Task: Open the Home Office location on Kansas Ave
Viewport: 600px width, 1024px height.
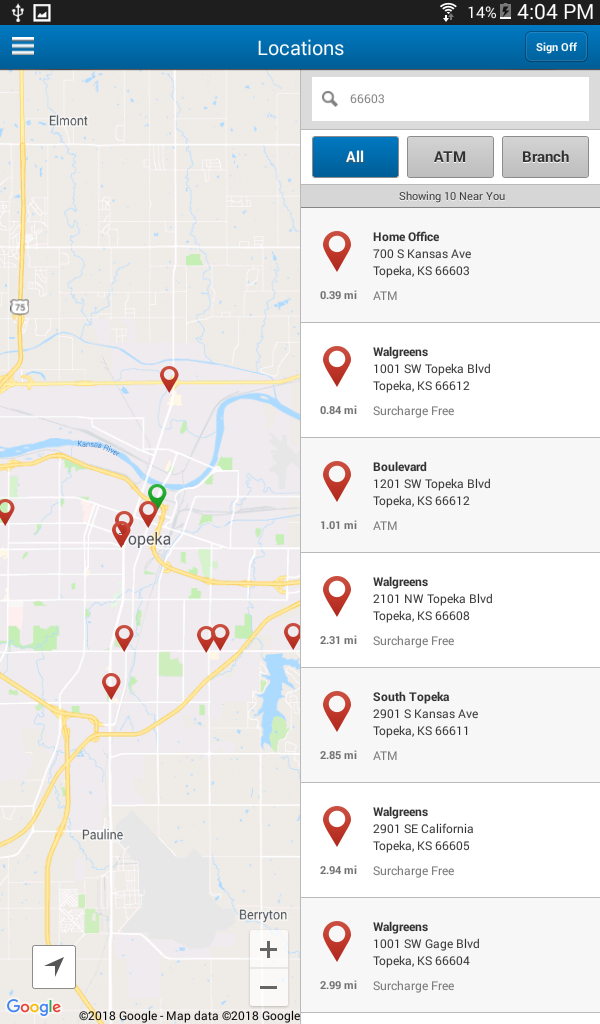Action: pos(450,265)
